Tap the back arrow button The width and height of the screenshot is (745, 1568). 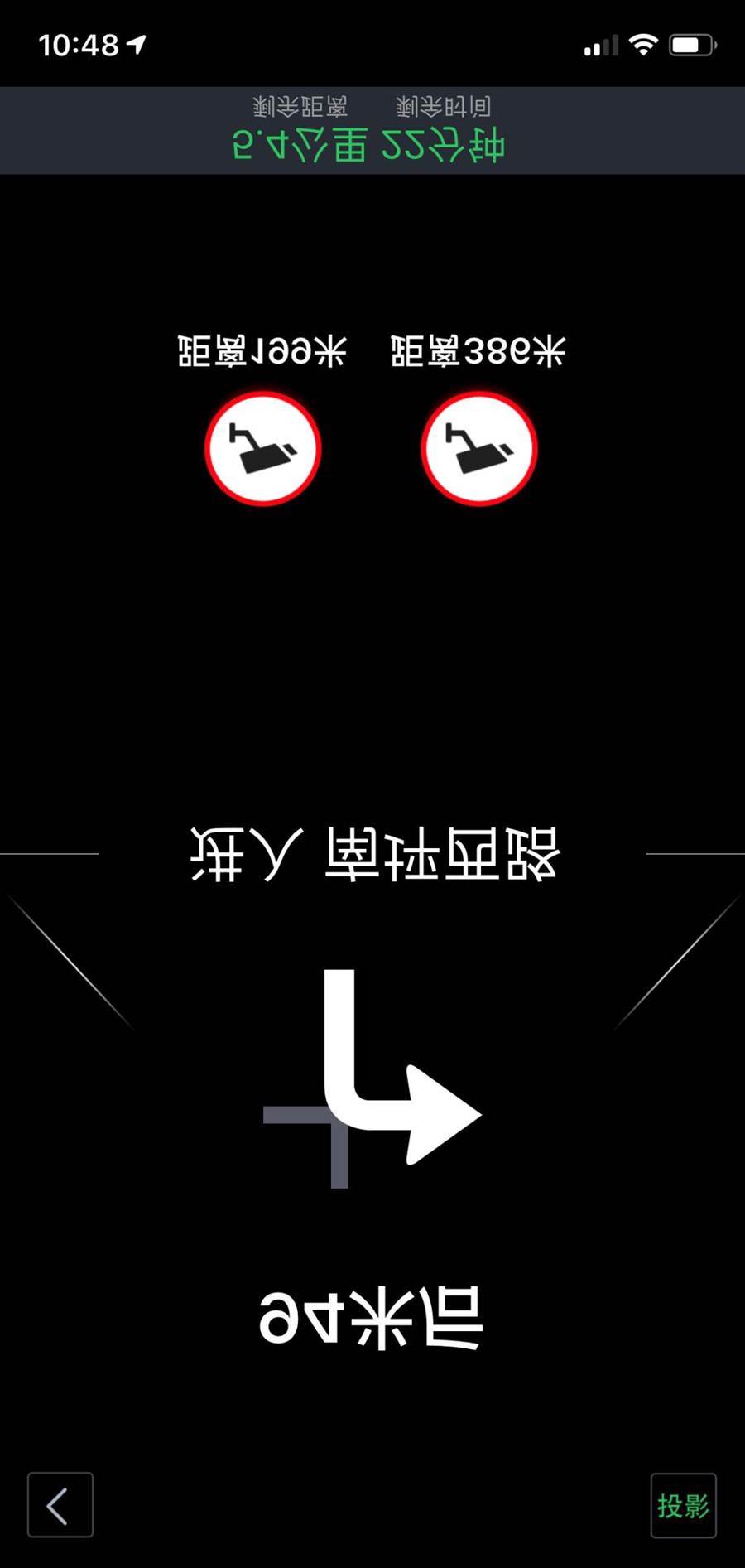(60, 1505)
